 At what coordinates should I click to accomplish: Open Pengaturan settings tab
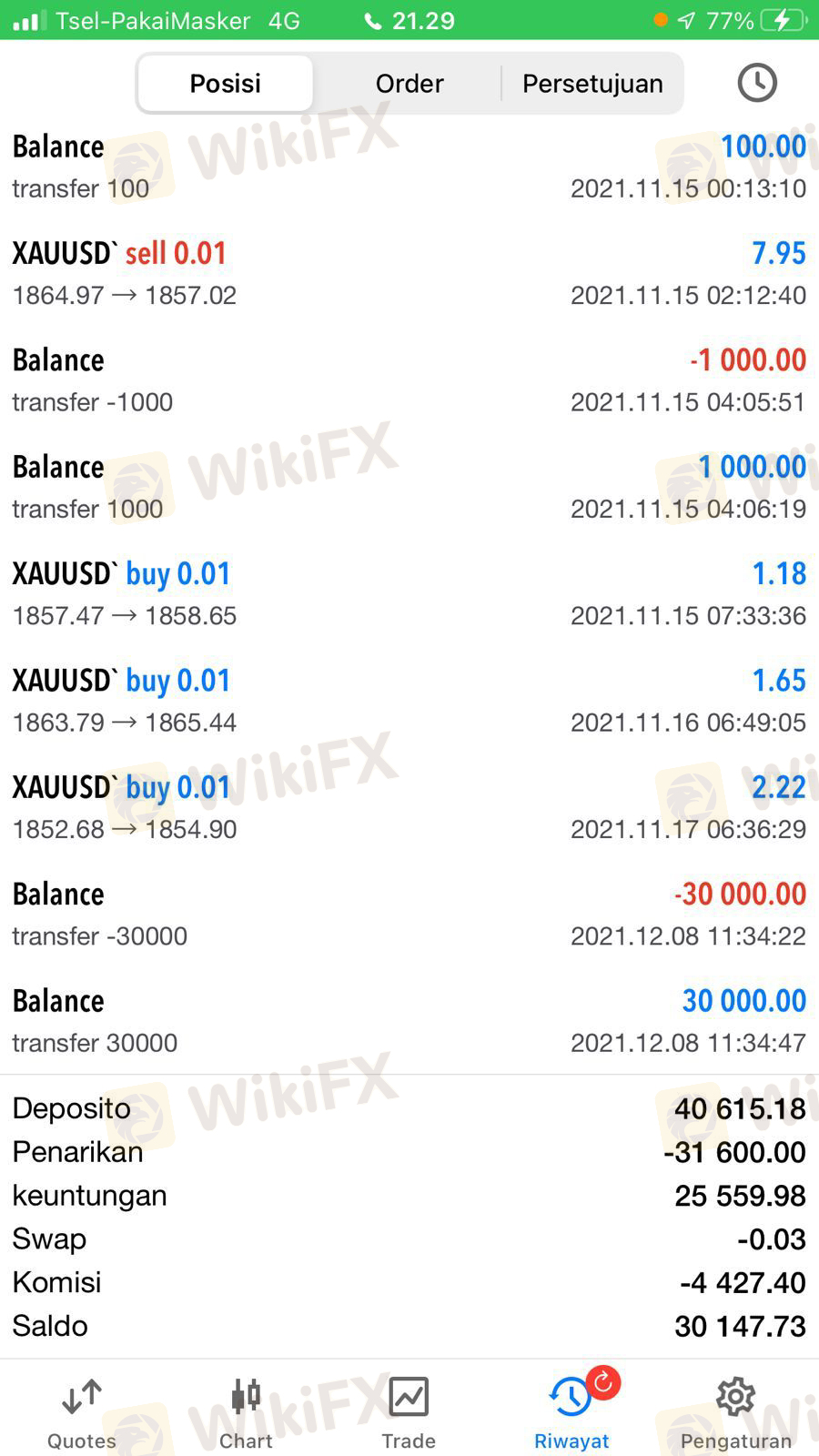tap(735, 1412)
